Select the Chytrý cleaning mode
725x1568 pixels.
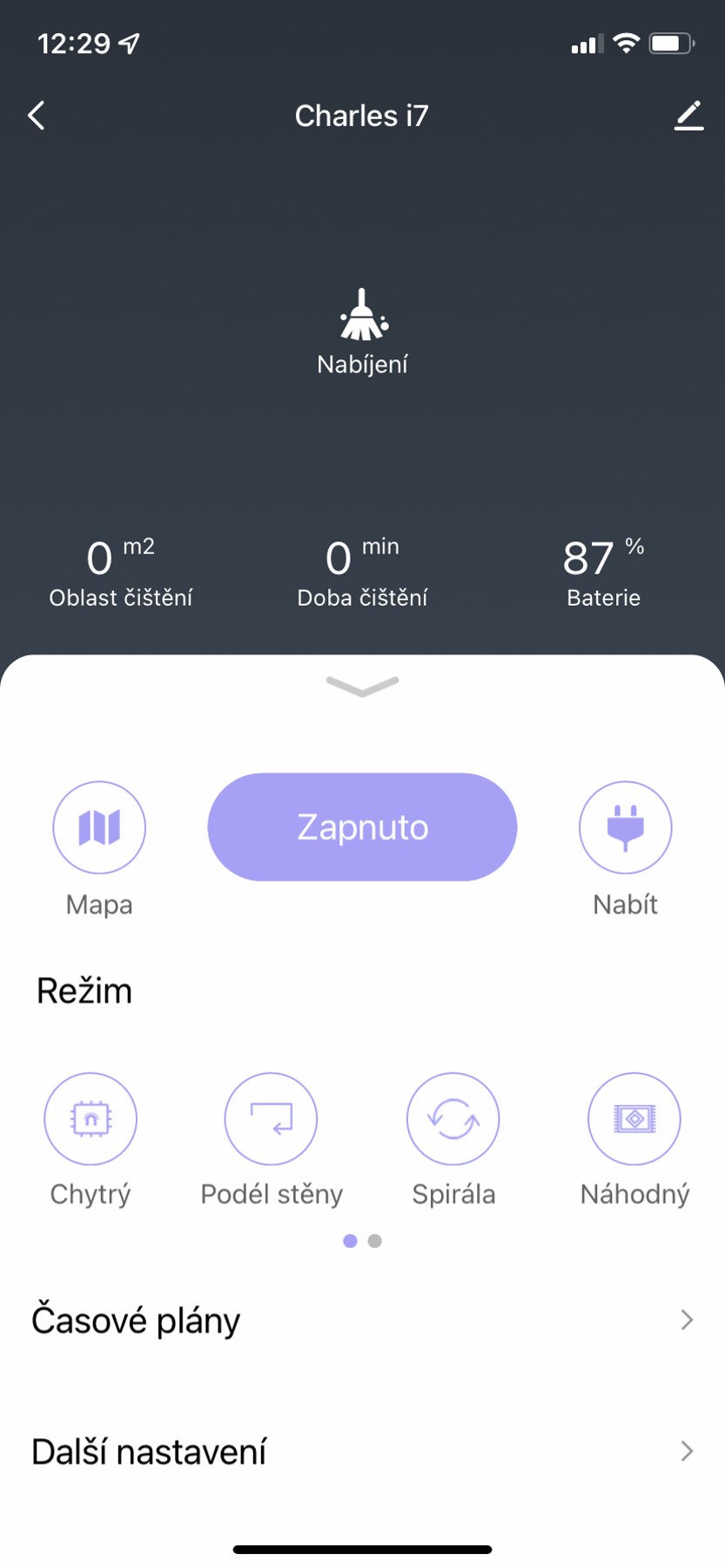(91, 1119)
